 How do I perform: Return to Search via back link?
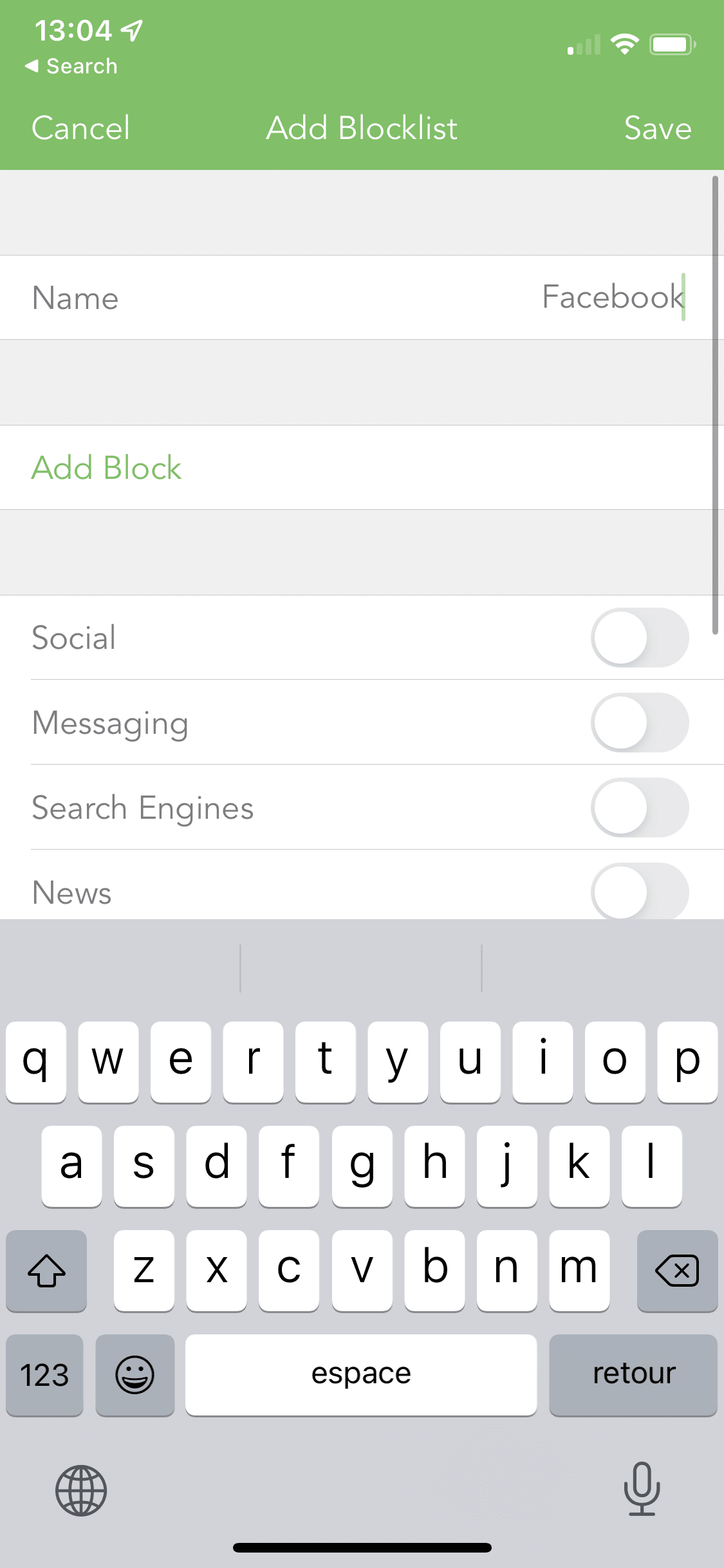tap(71, 66)
